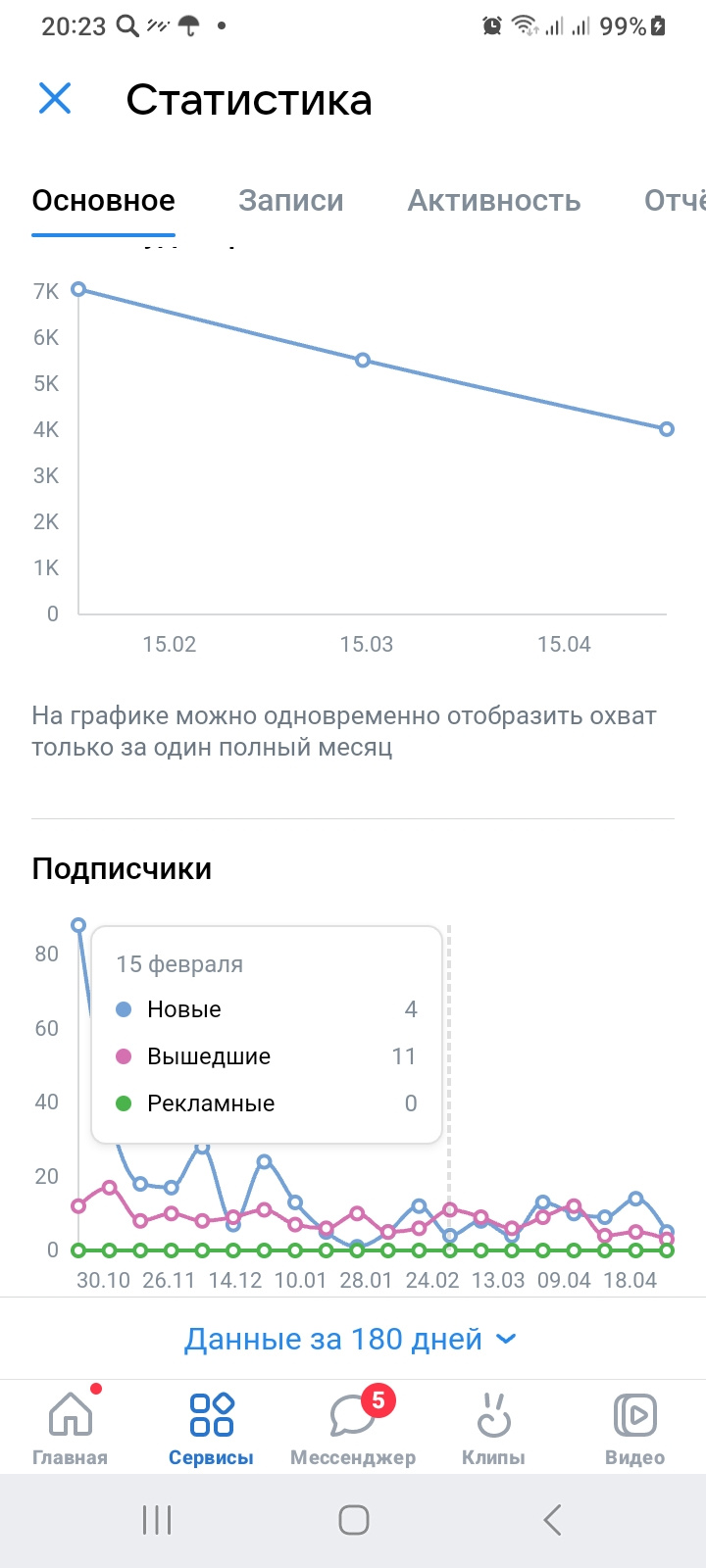The height and width of the screenshot is (1568, 706).
Task: Open the Видео tab
Action: pyautogui.click(x=634, y=1429)
